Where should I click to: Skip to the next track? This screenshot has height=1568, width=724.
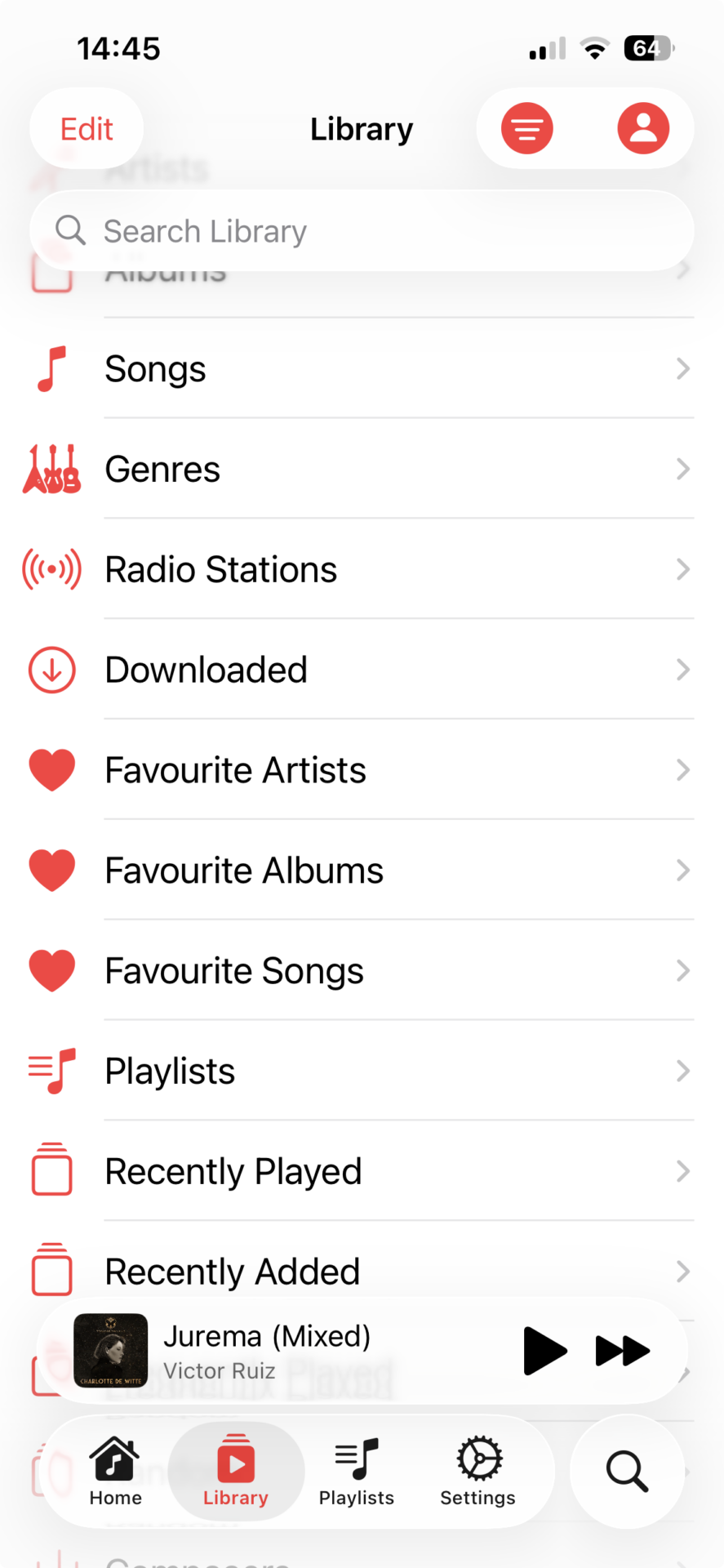pyautogui.click(x=623, y=1351)
